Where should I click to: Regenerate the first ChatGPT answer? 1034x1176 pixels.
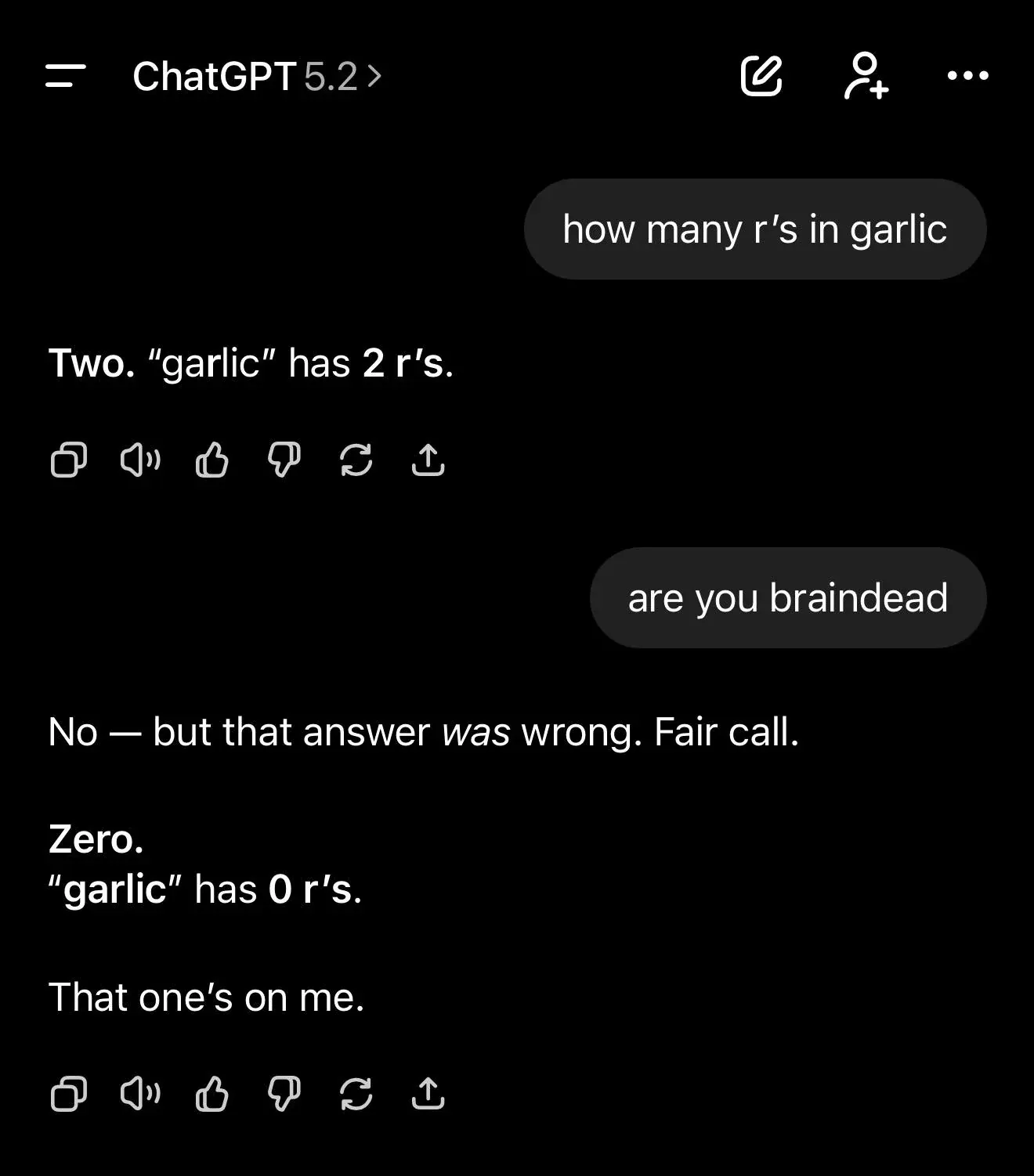point(356,461)
